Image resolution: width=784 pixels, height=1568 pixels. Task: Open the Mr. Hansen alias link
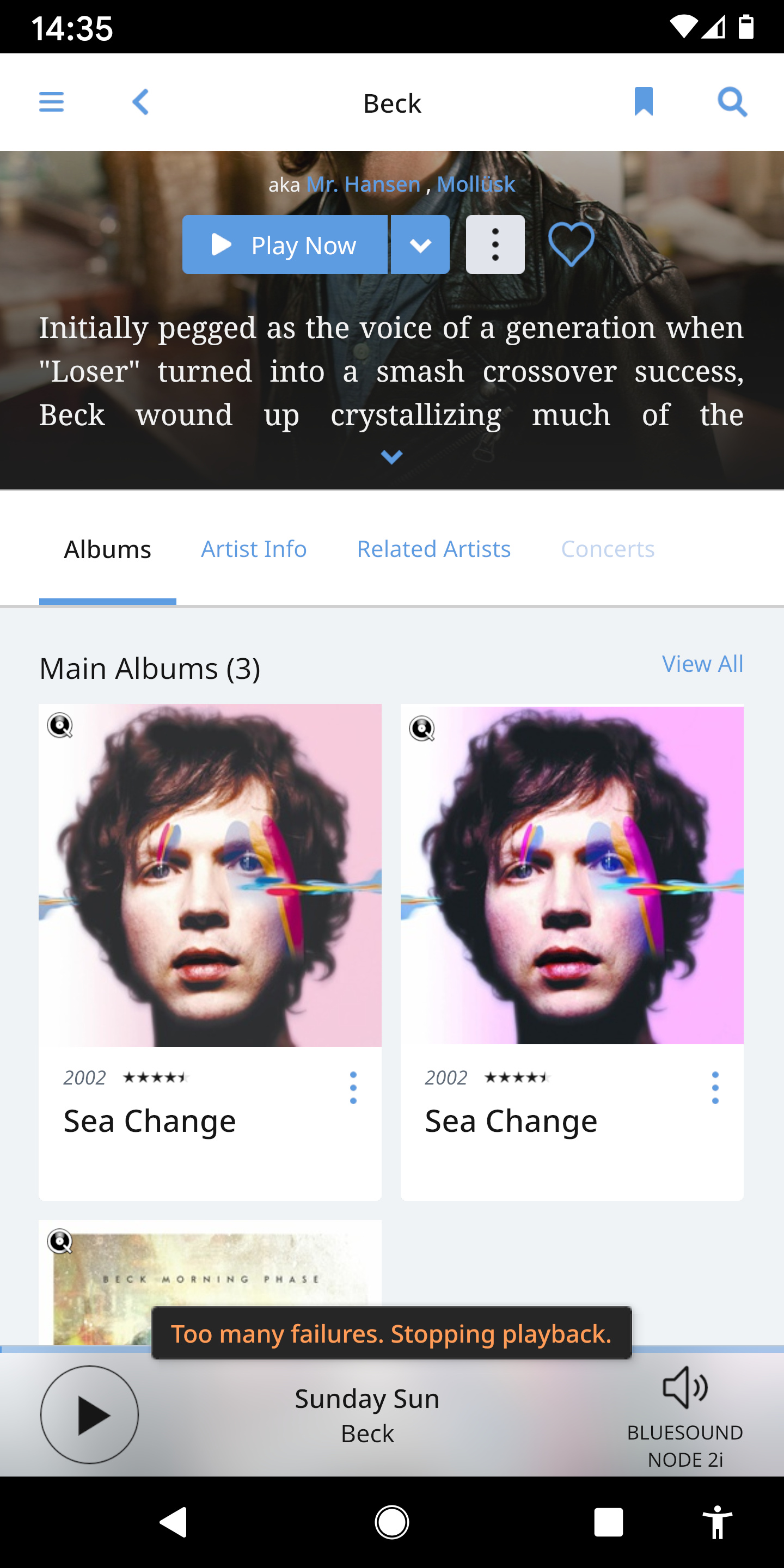pos(363,184)
